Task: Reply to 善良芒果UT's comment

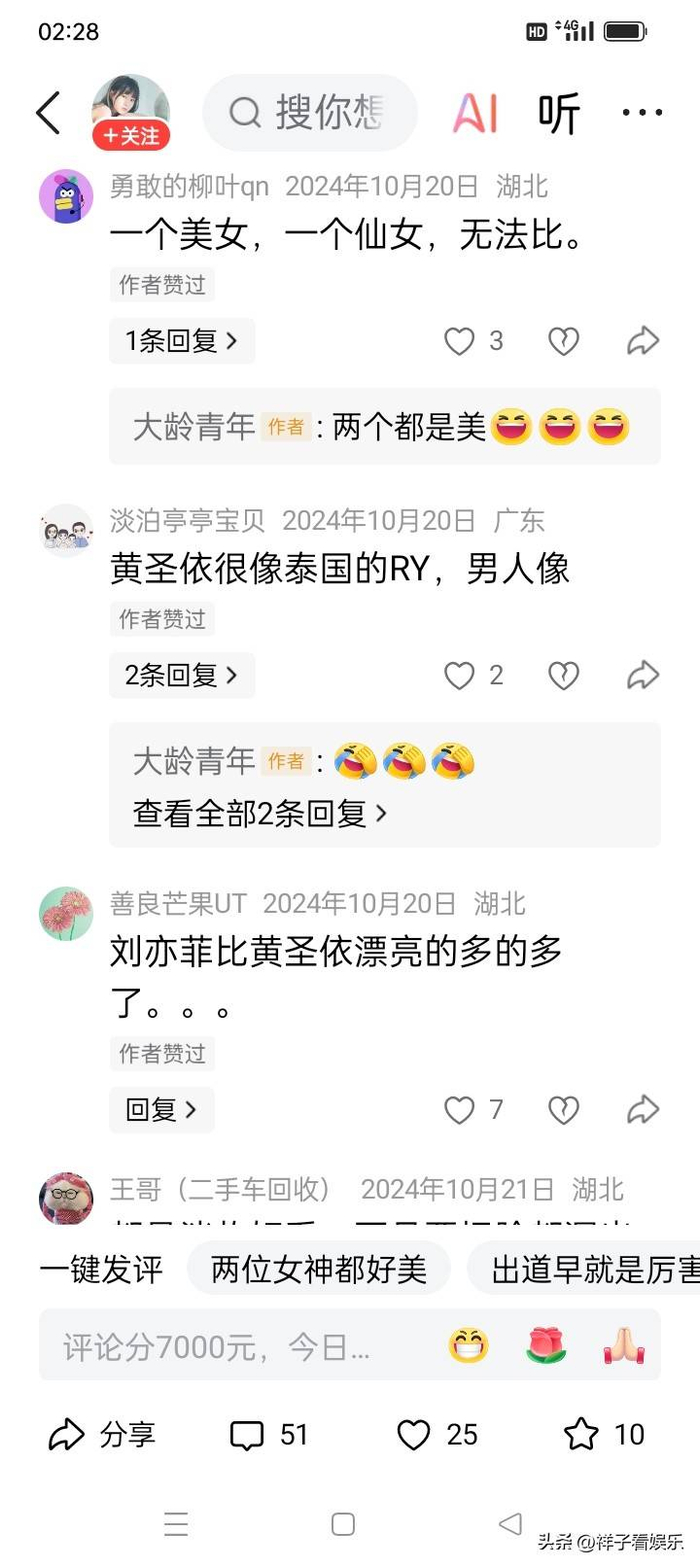Action: point(162,1110)
